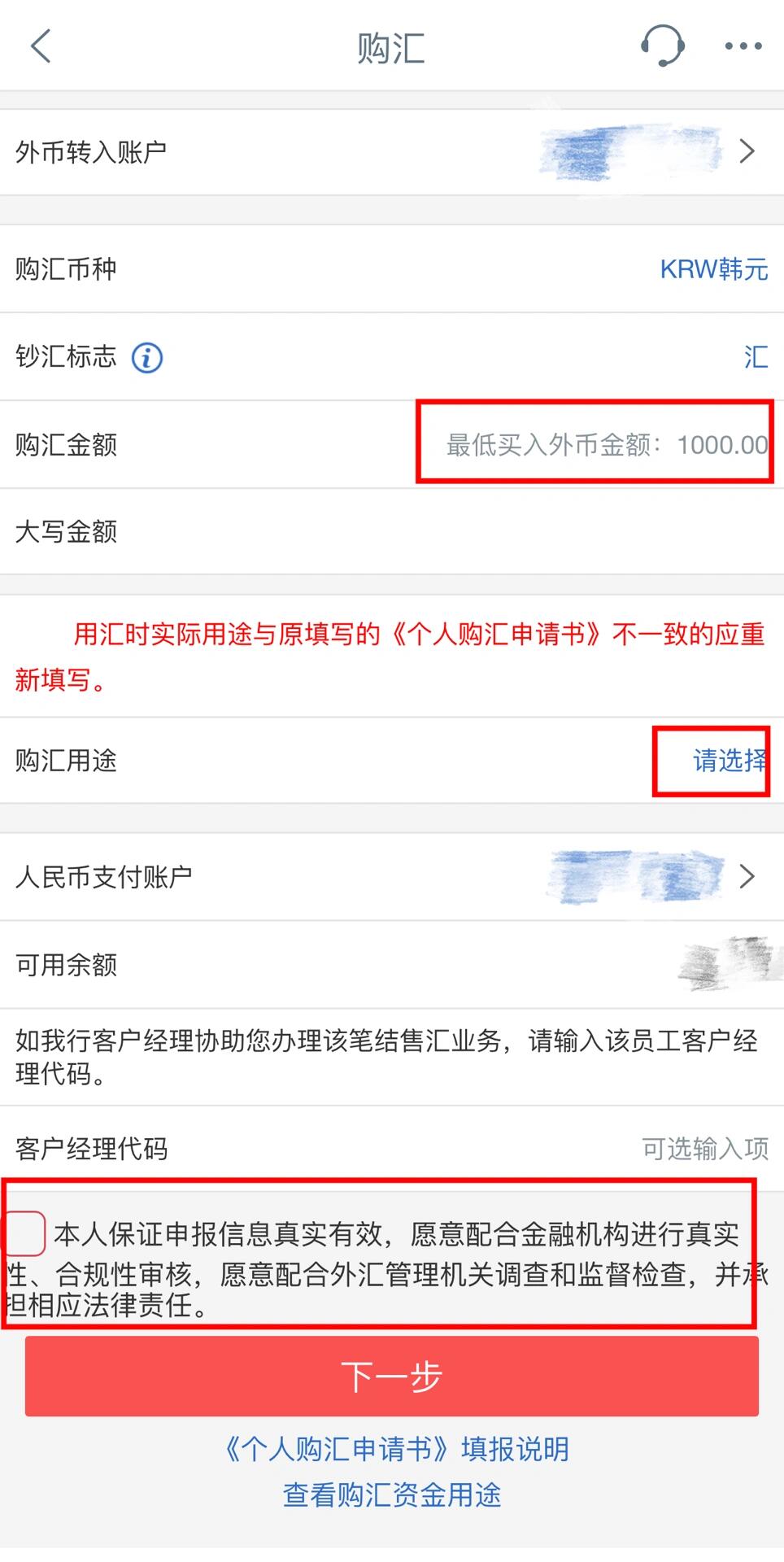Check the declaration agreement checkbox
The width and height of the screenshot is (784, 1562).
pos(26,1233)
